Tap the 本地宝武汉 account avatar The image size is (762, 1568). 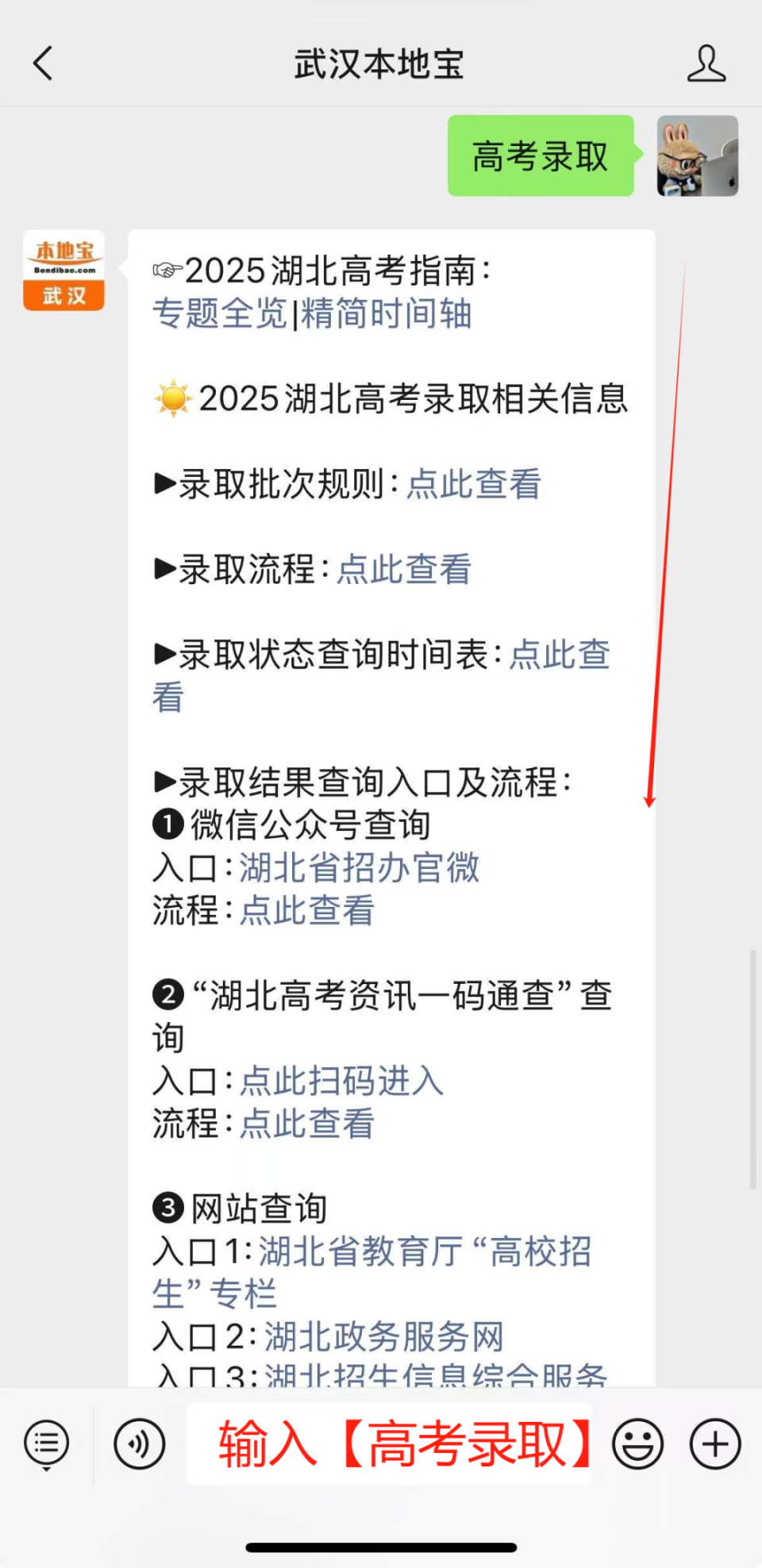(x=63, y=270)
